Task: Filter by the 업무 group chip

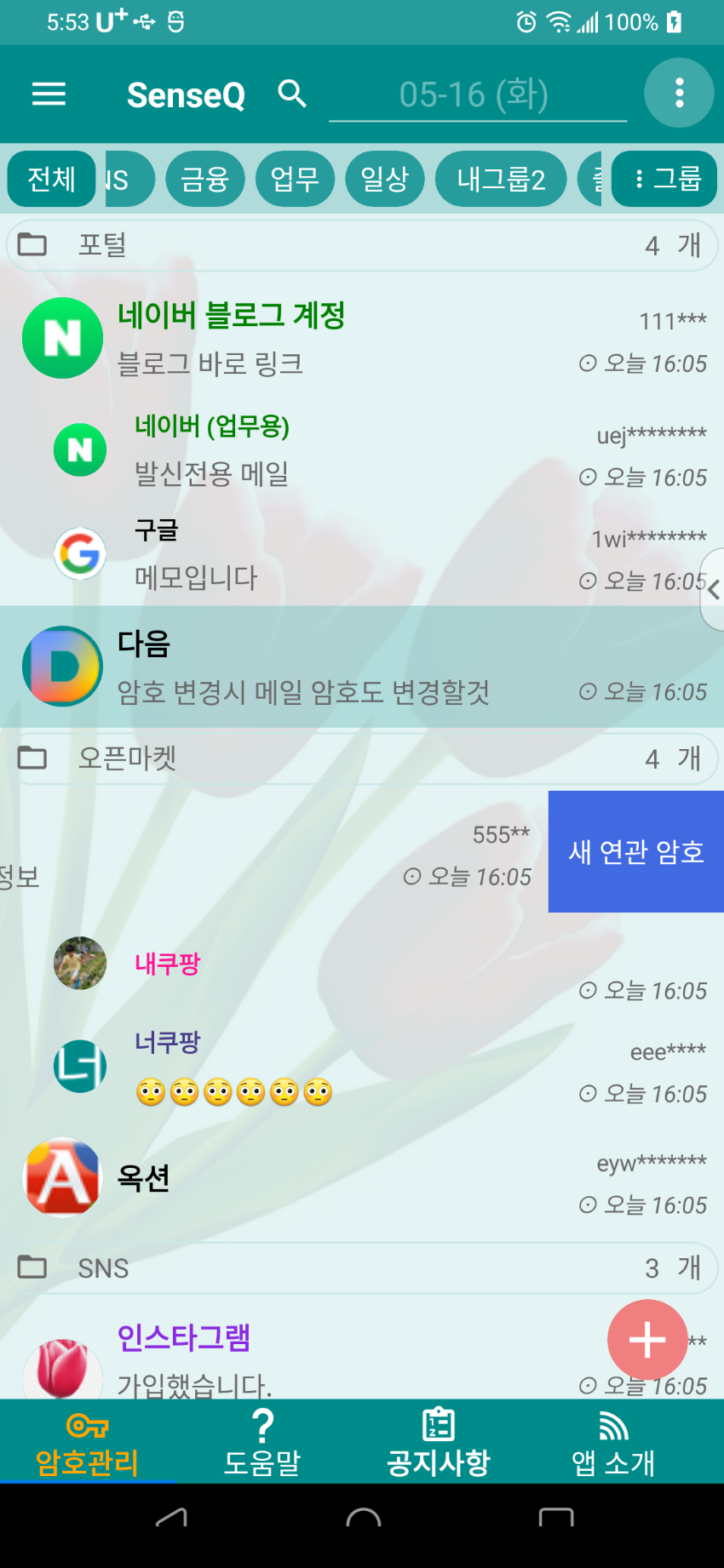Action: (x=295, y=180)
